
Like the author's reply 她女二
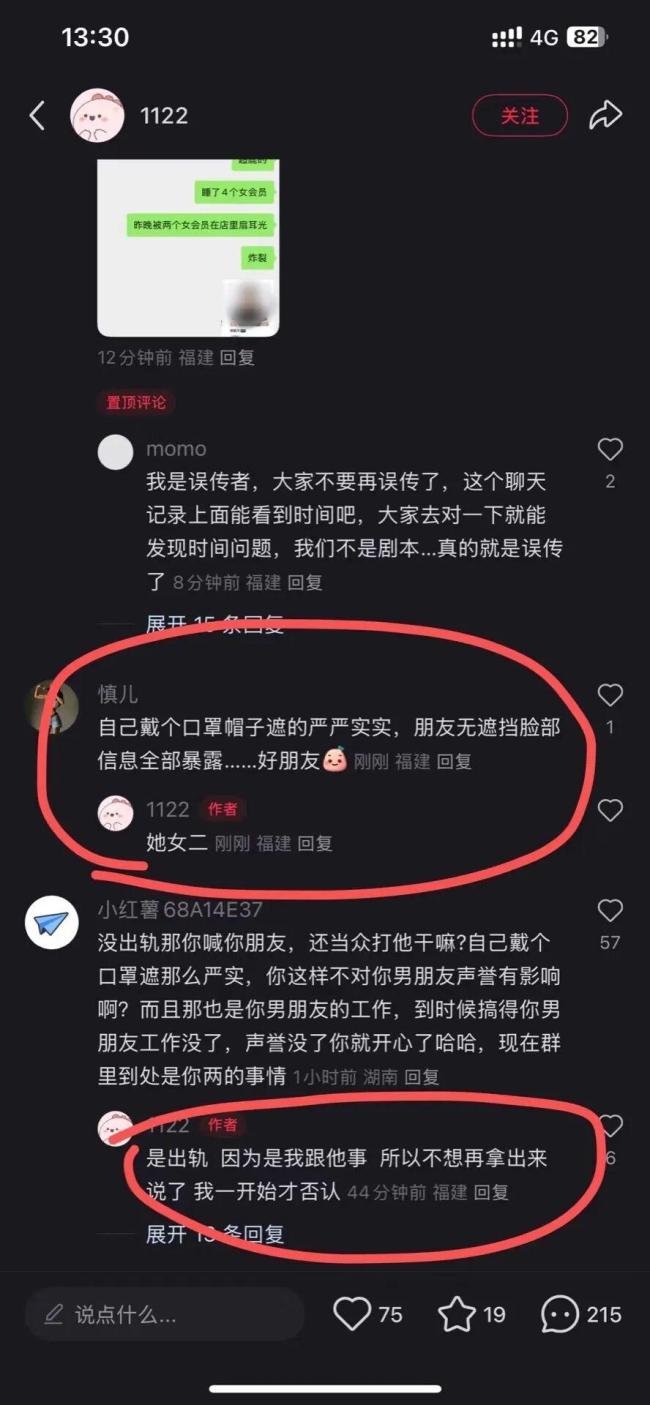[x=609, y=810]
